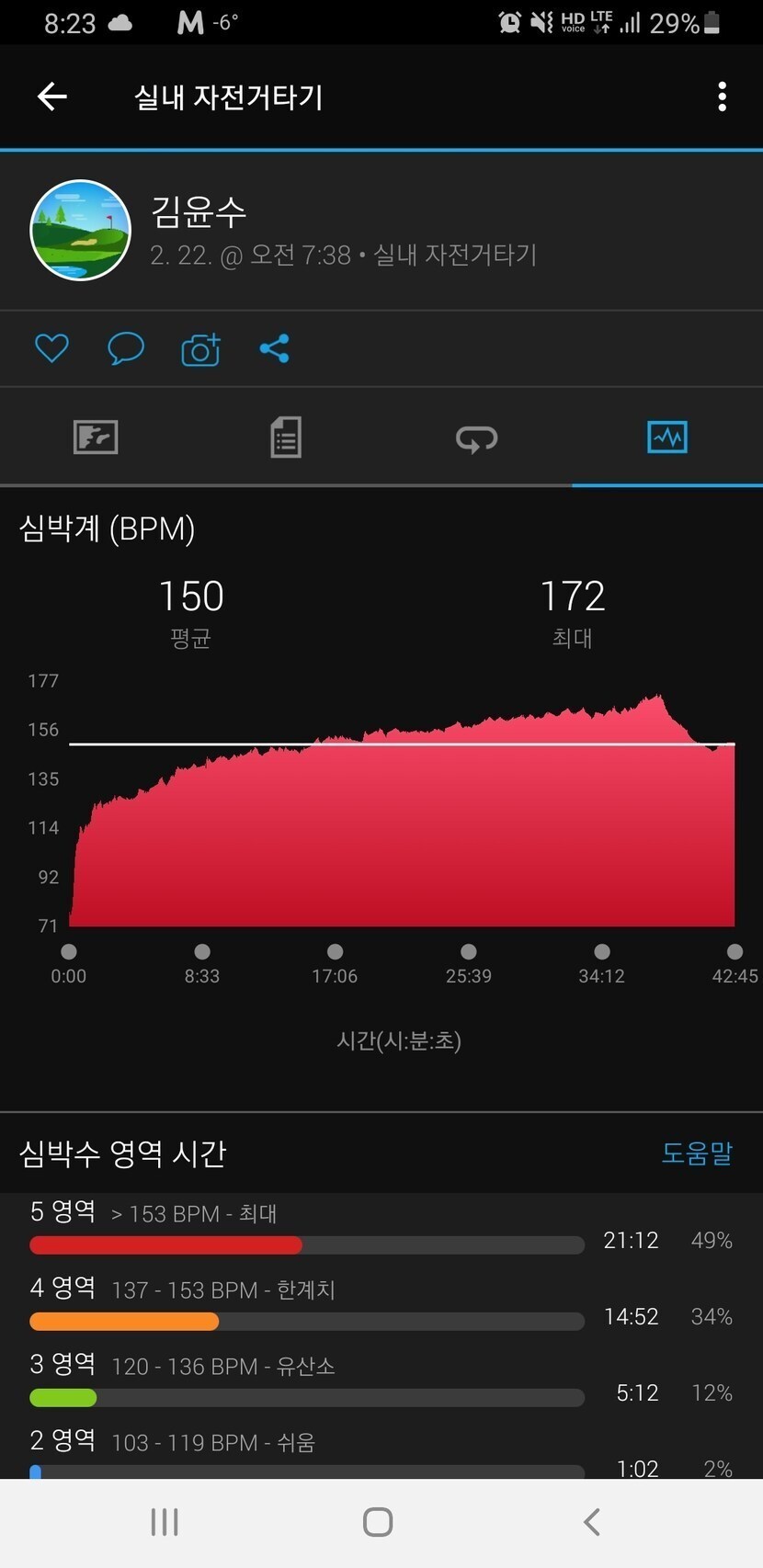Image resolution: width=763 pixels, height=1568 pixels.
Task: Select the charts tab
Action: coord(667,437)
